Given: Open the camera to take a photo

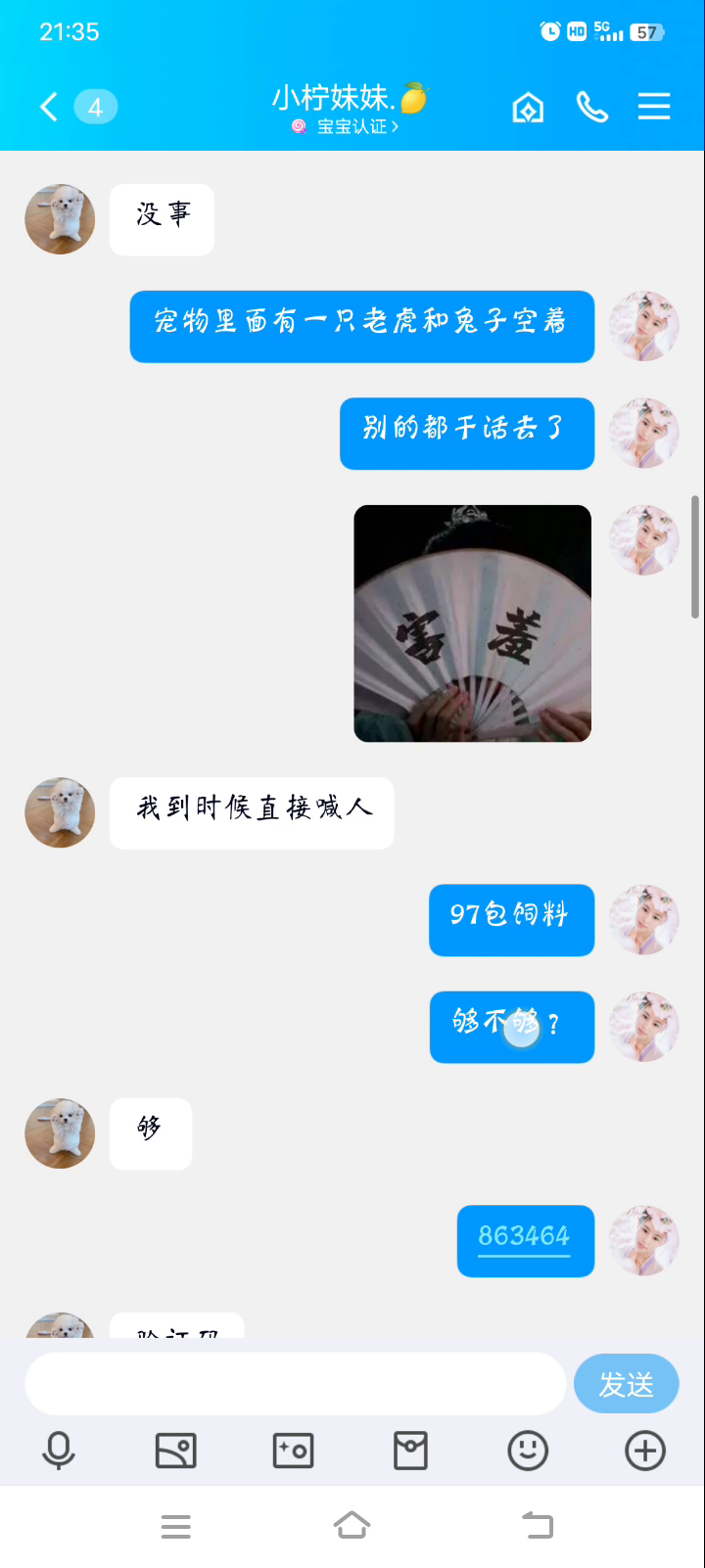Looking at the screenshot, I should (x=293, y=1451).
